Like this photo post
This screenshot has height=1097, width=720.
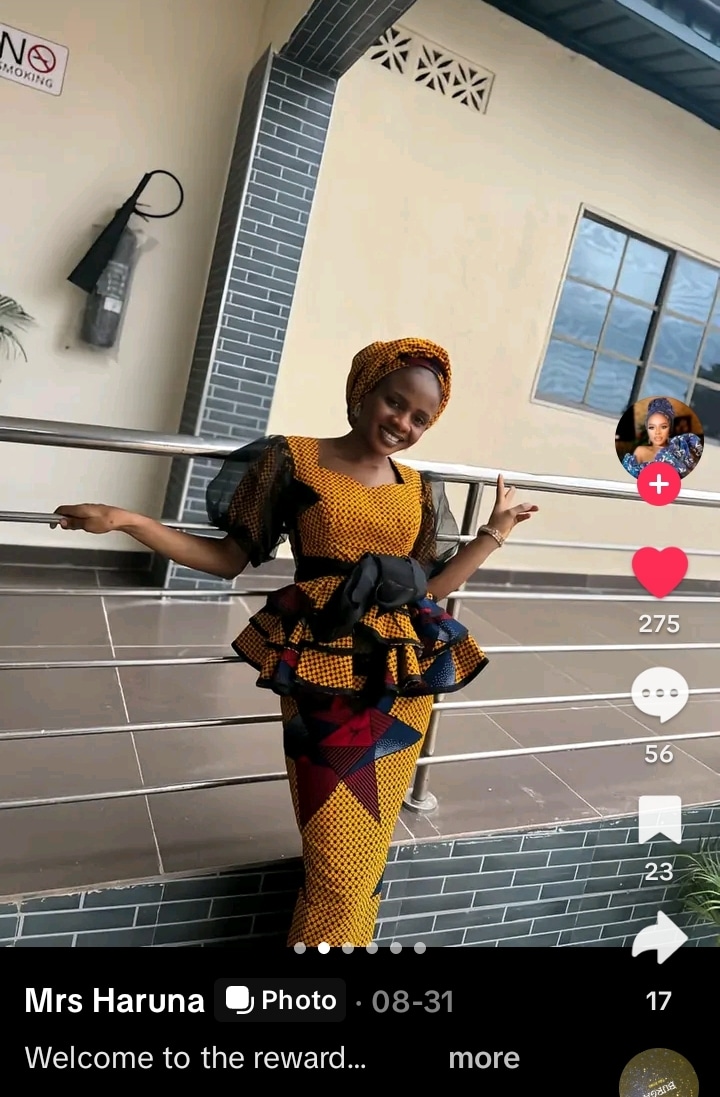659,572
